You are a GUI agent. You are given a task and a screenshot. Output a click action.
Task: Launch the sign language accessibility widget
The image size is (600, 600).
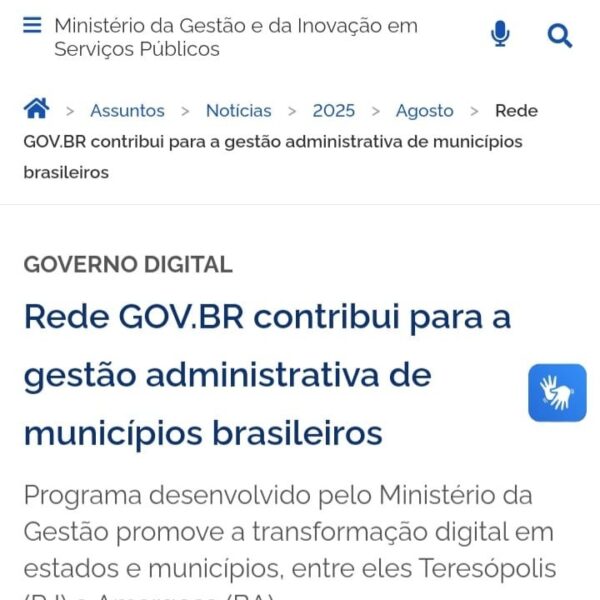557,392
